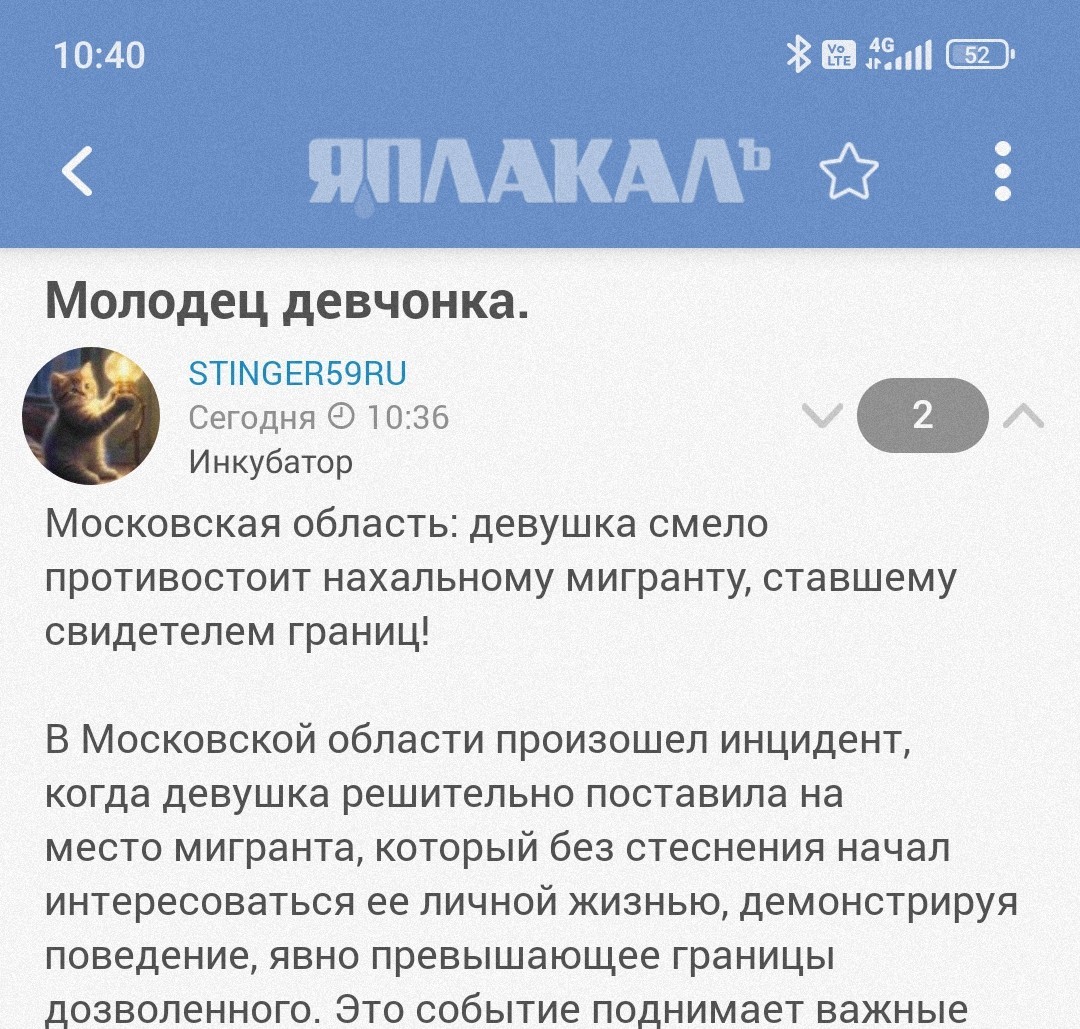1080x1029 pixels.
Task: Open STINGER59RU's kitten avatar
Action: pyautogui.click(x=91, y=415)
